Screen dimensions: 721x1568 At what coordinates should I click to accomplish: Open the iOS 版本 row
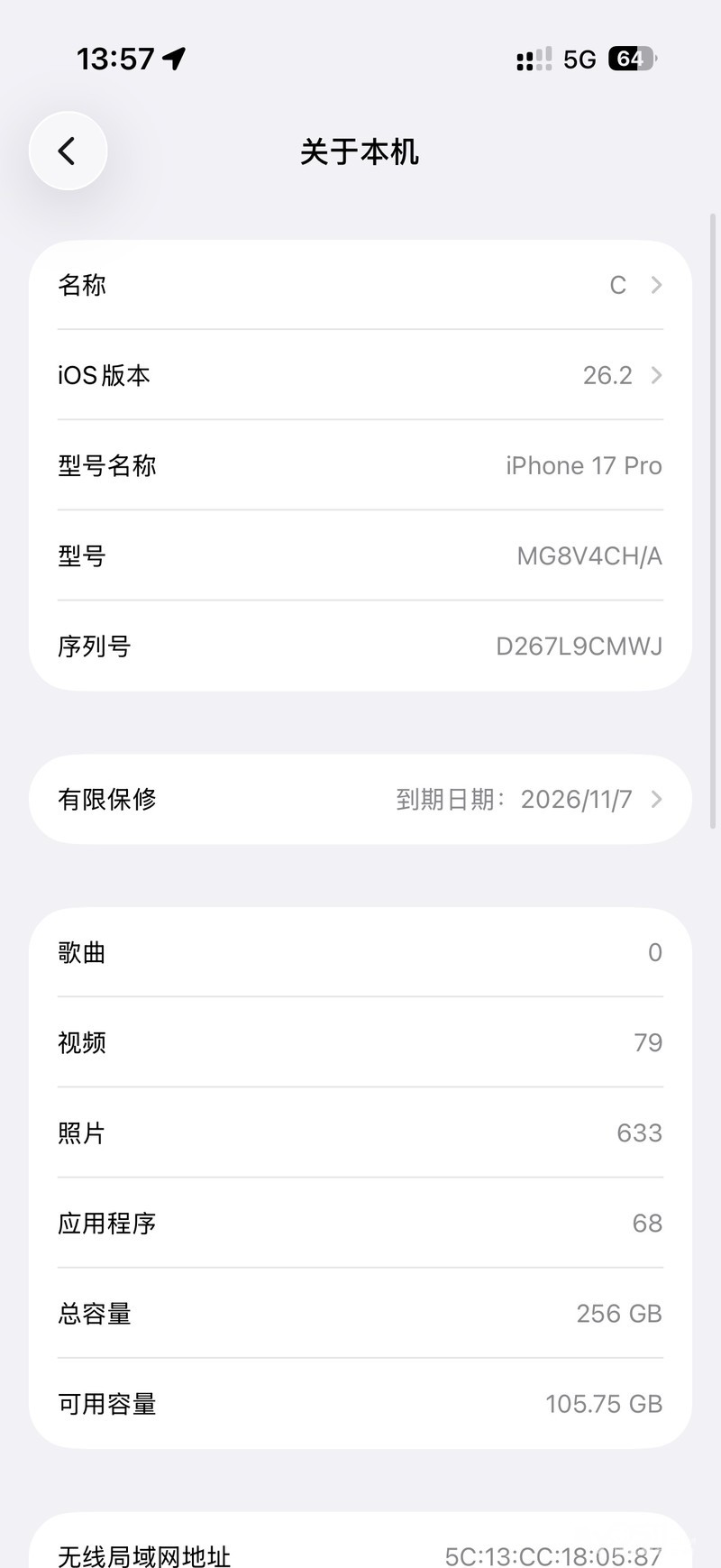point(360,375)
